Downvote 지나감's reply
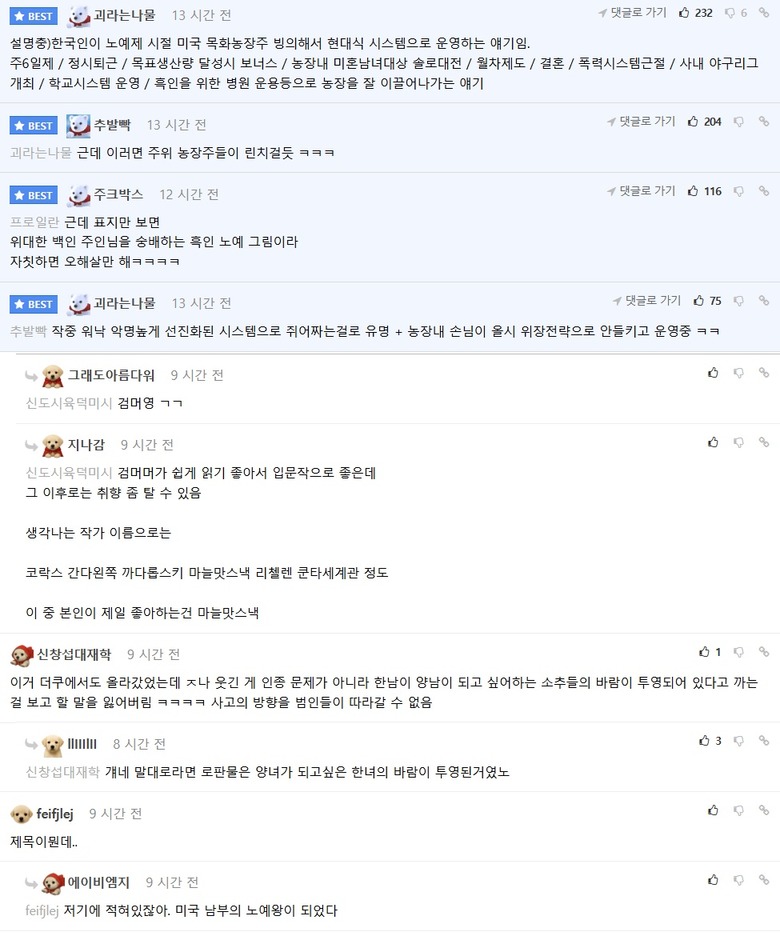This screenshot has height=936, width=780. click(738, 443)
